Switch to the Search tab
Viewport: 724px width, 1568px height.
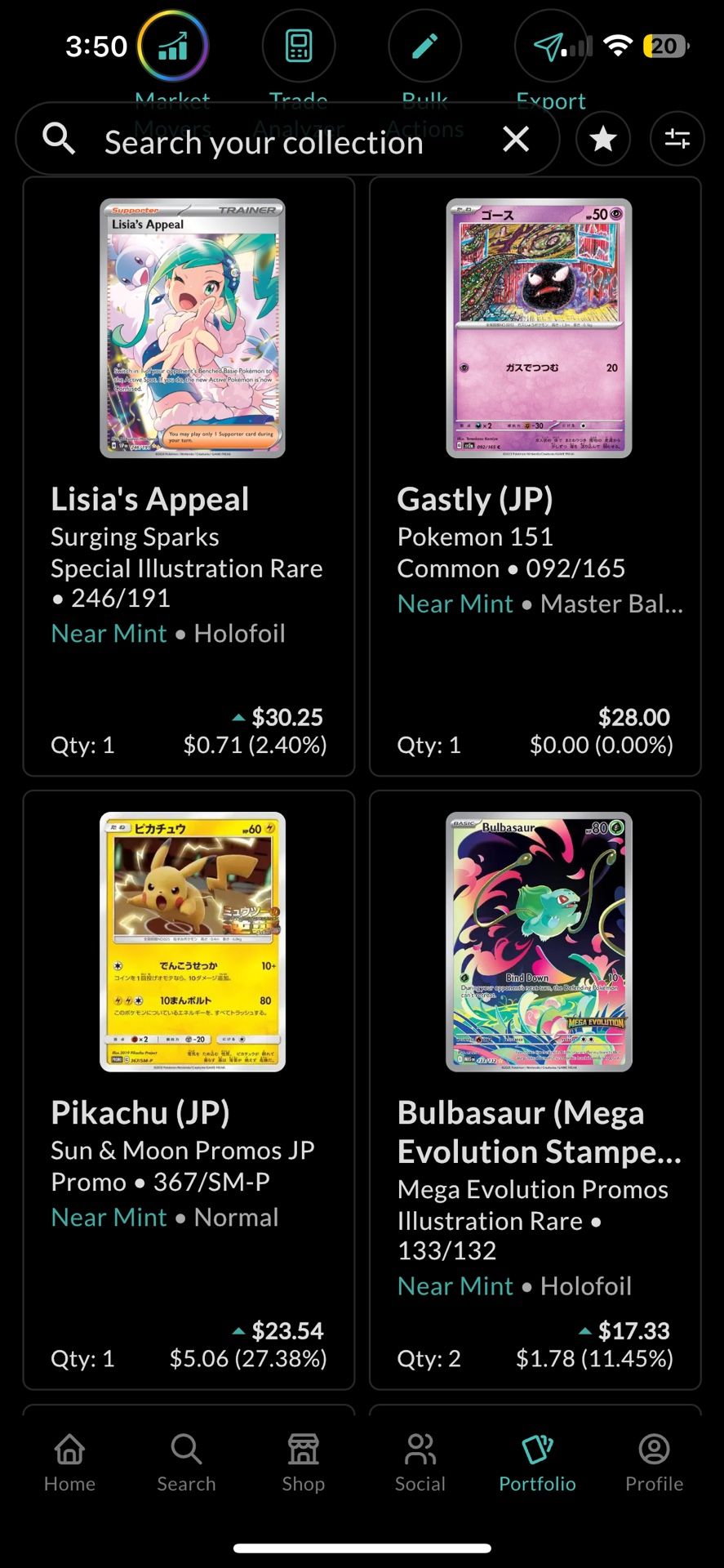click(x=186, y=1462)
